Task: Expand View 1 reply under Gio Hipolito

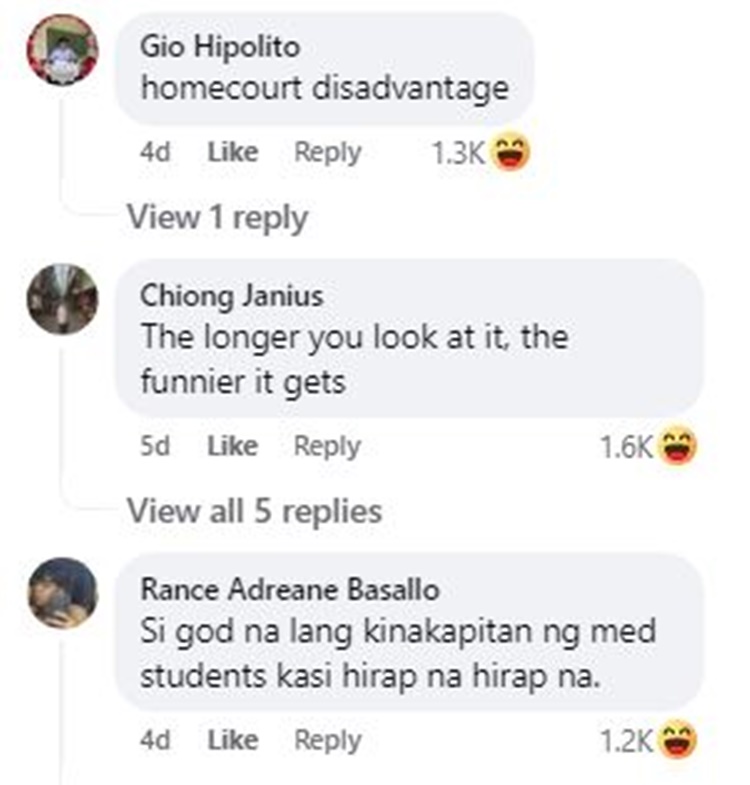Action: coord(217,217)
